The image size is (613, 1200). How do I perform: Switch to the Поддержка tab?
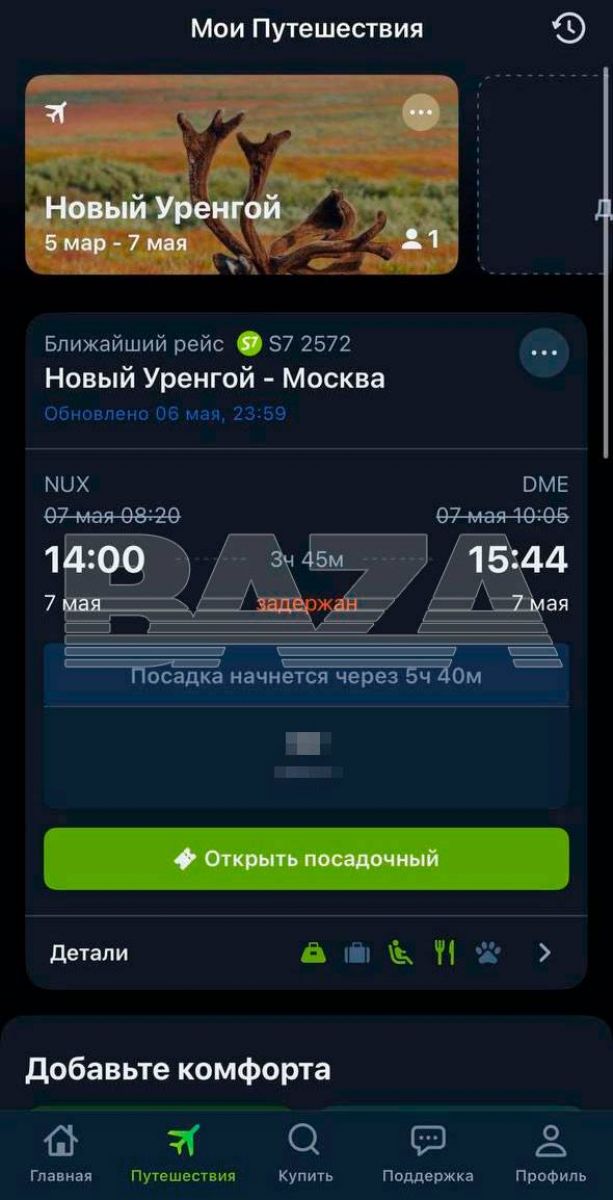coord(428,1154)
